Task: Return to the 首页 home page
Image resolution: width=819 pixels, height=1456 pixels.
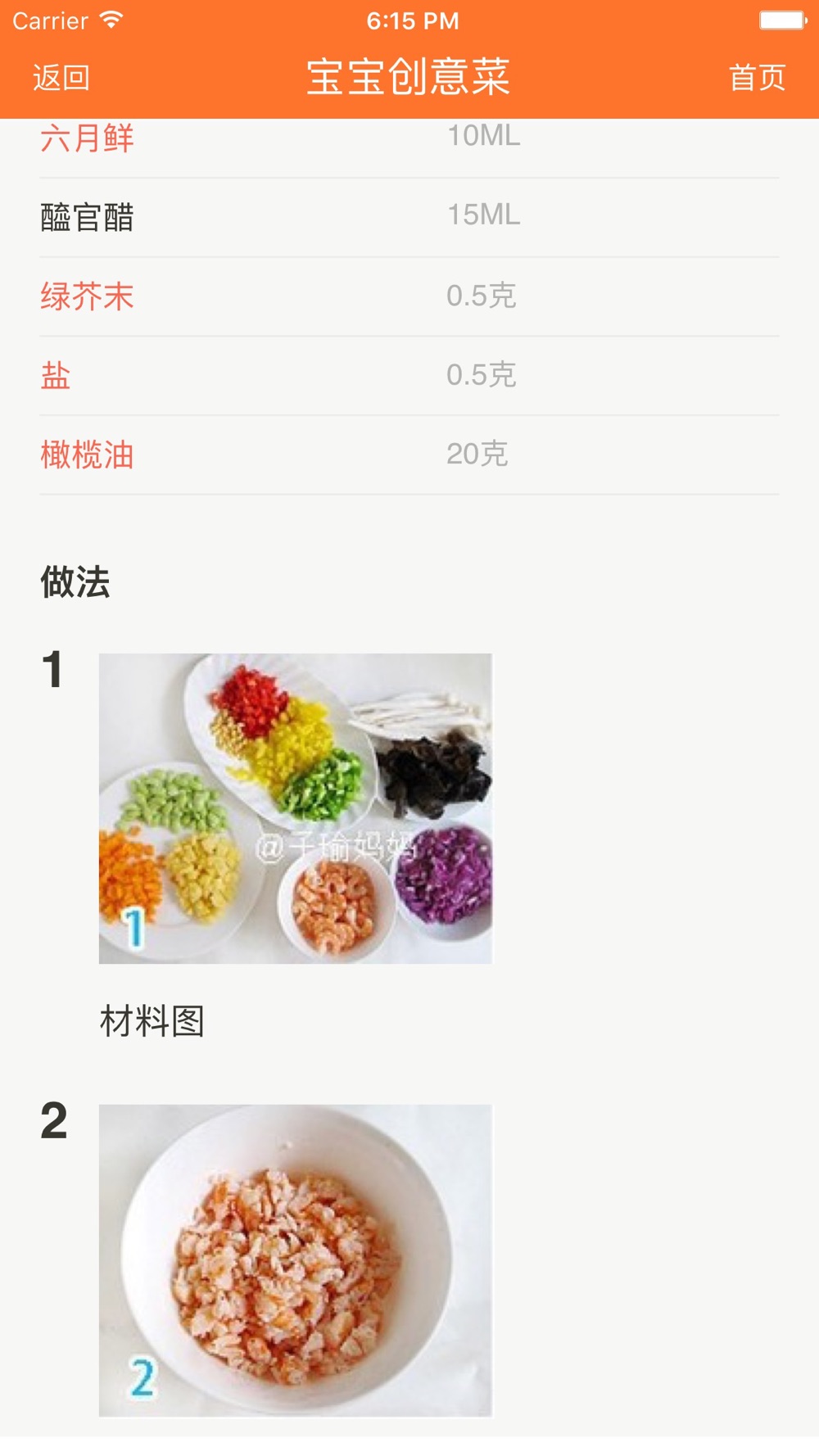Action: pos(757,78)
